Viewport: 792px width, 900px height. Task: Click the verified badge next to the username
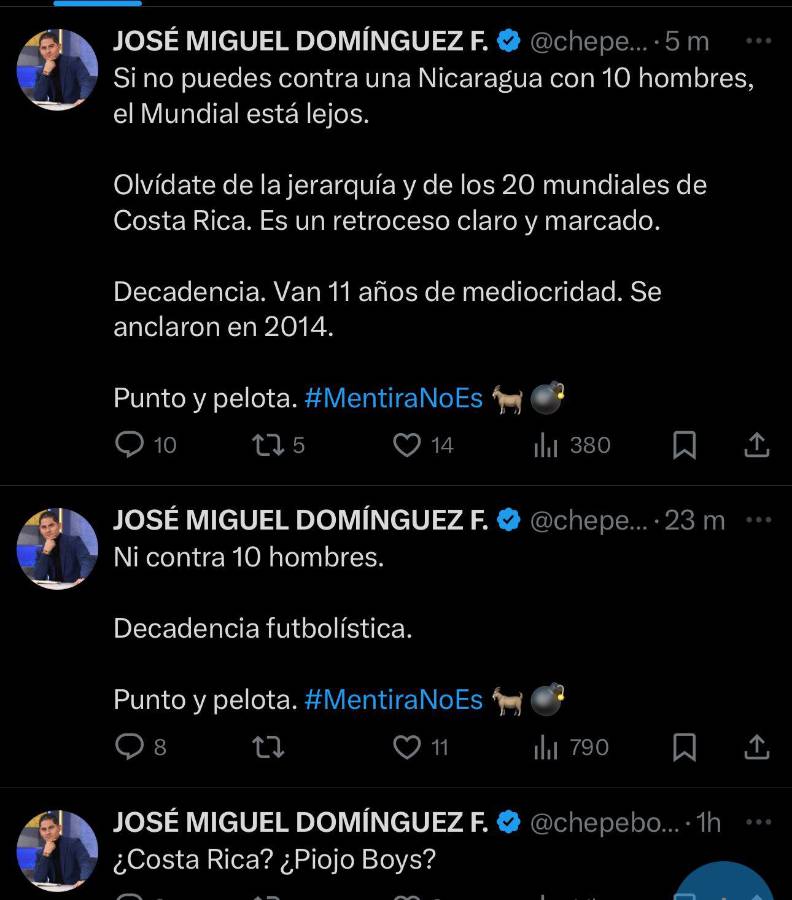(x=510, y=41)
